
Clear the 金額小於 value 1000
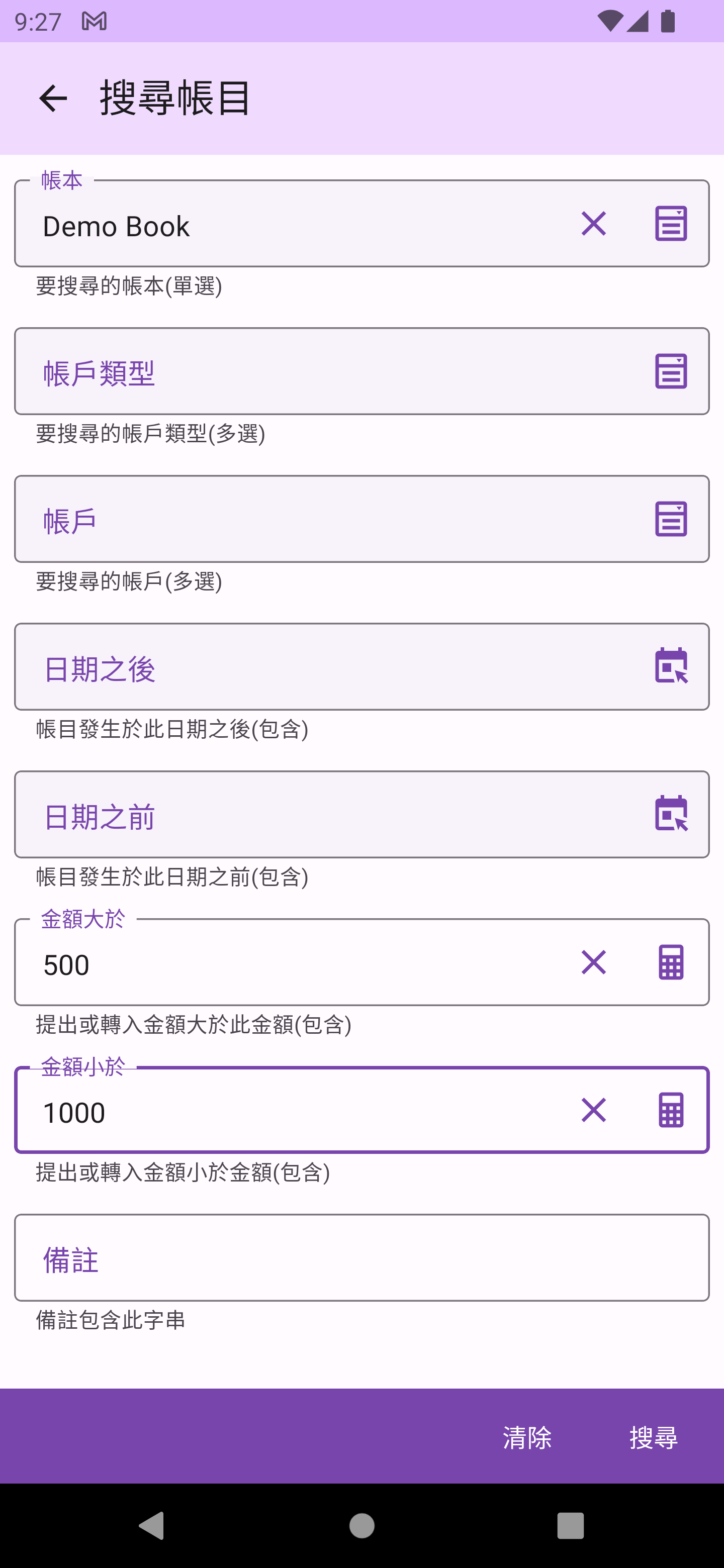tap(593, 1110)
